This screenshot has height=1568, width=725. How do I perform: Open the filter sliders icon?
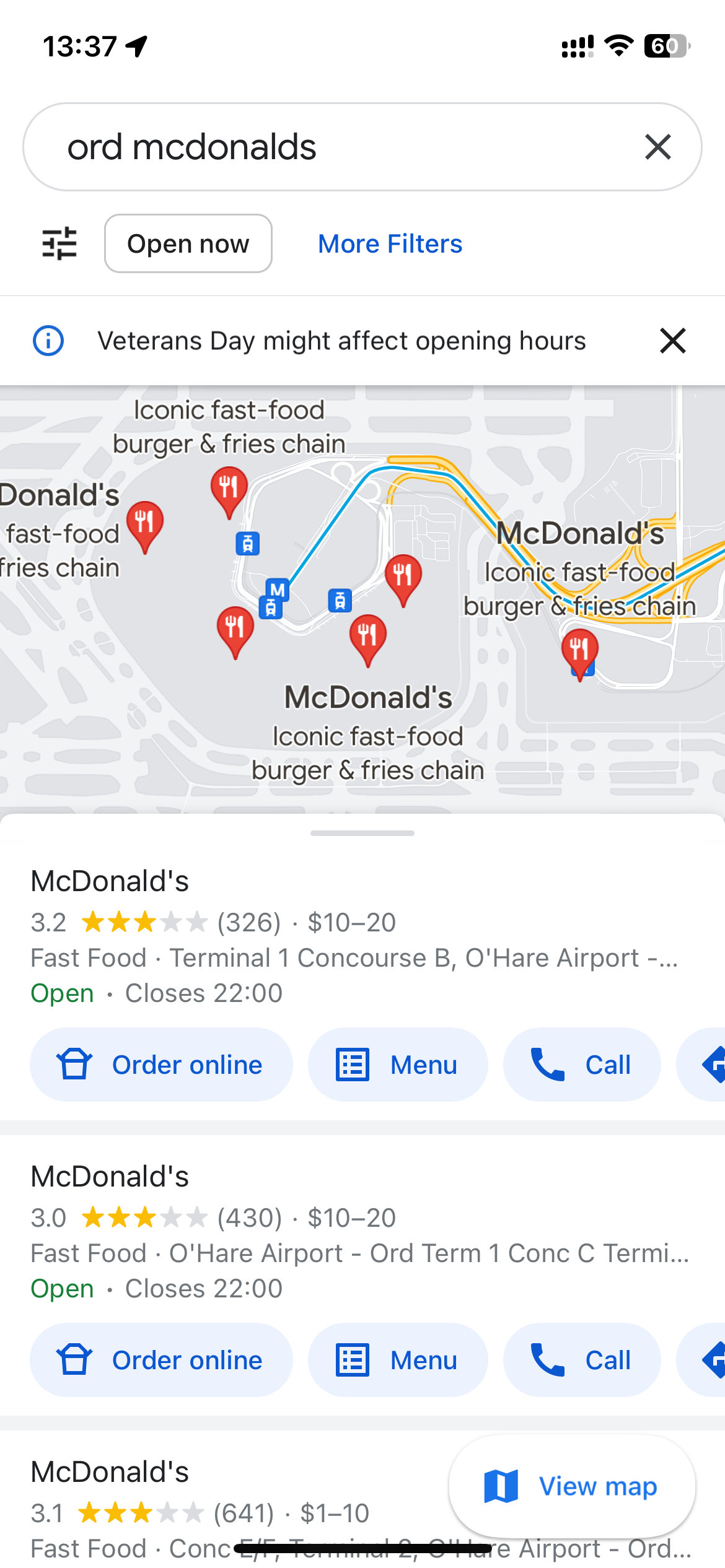pos(59,243)
